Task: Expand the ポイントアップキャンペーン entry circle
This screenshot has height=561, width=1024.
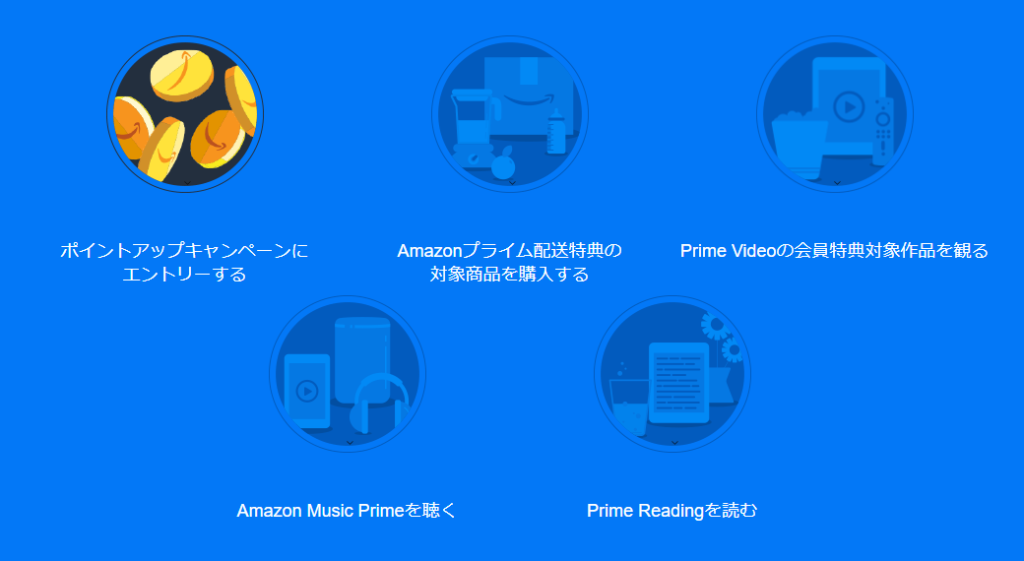Action: pyautogui.click(x=185, y=115)
